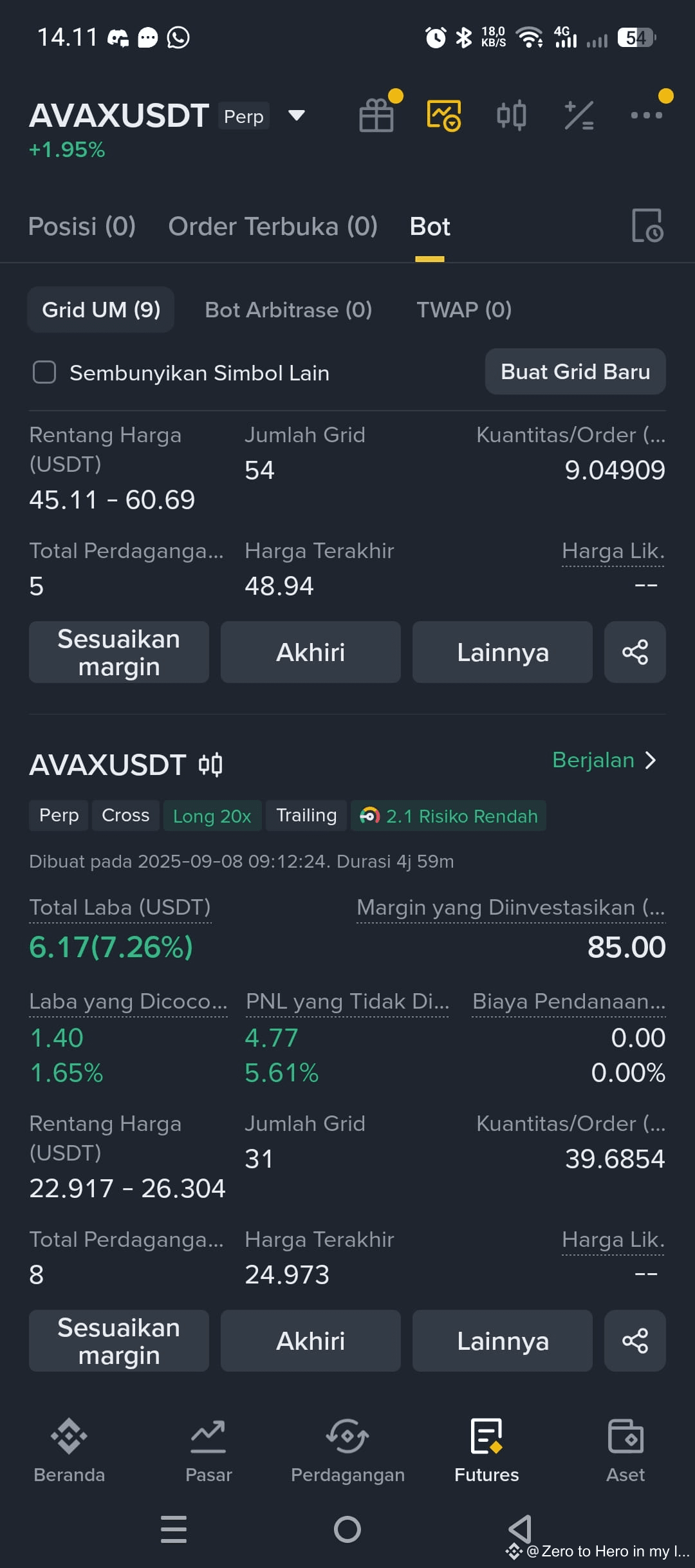Tap Sesuaikan margin on the 22.917 - 26.304 grid

pyautogui.click(x=119, y=1341)
